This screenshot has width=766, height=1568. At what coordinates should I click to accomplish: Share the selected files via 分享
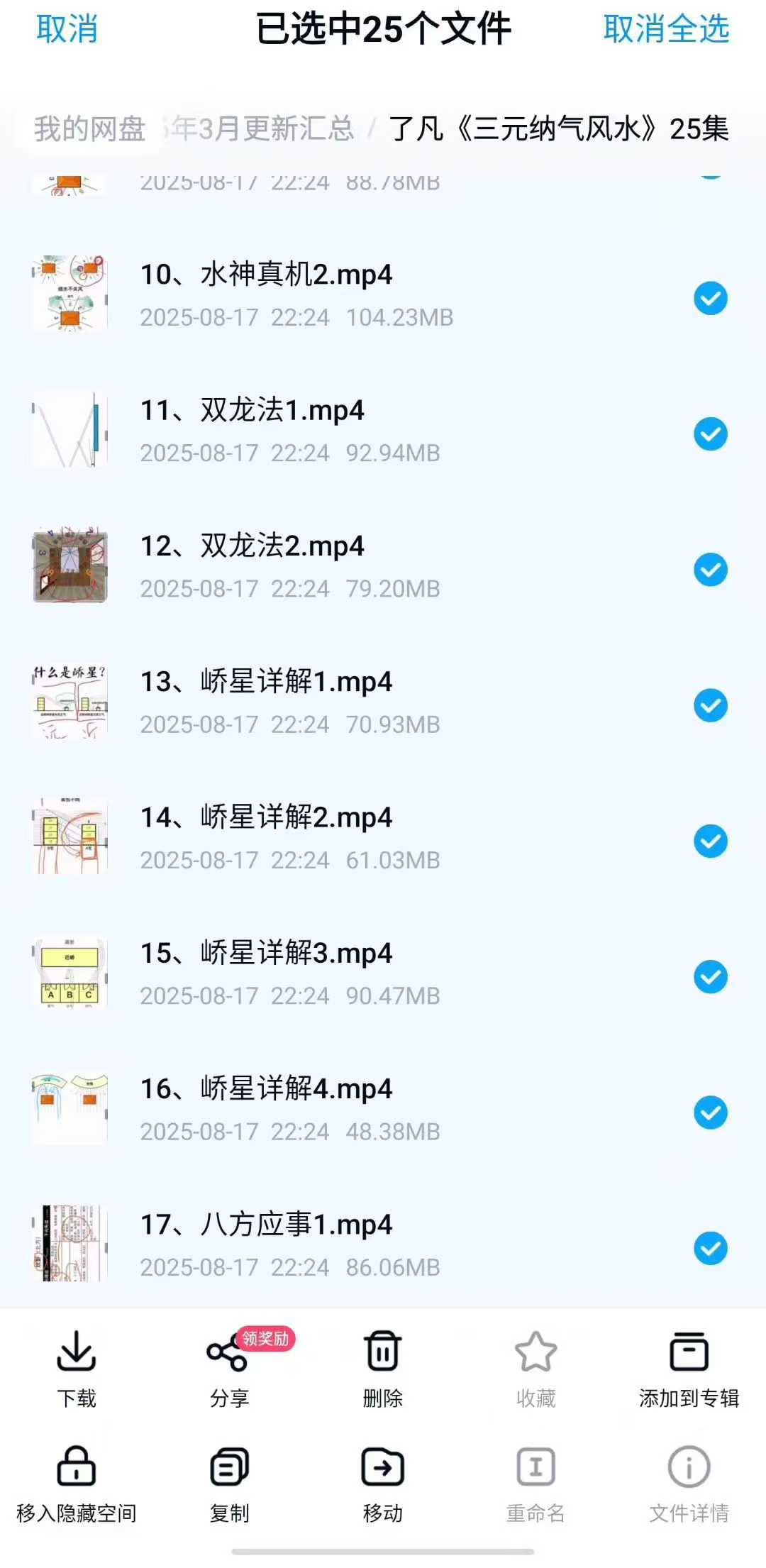point(229,1368)
